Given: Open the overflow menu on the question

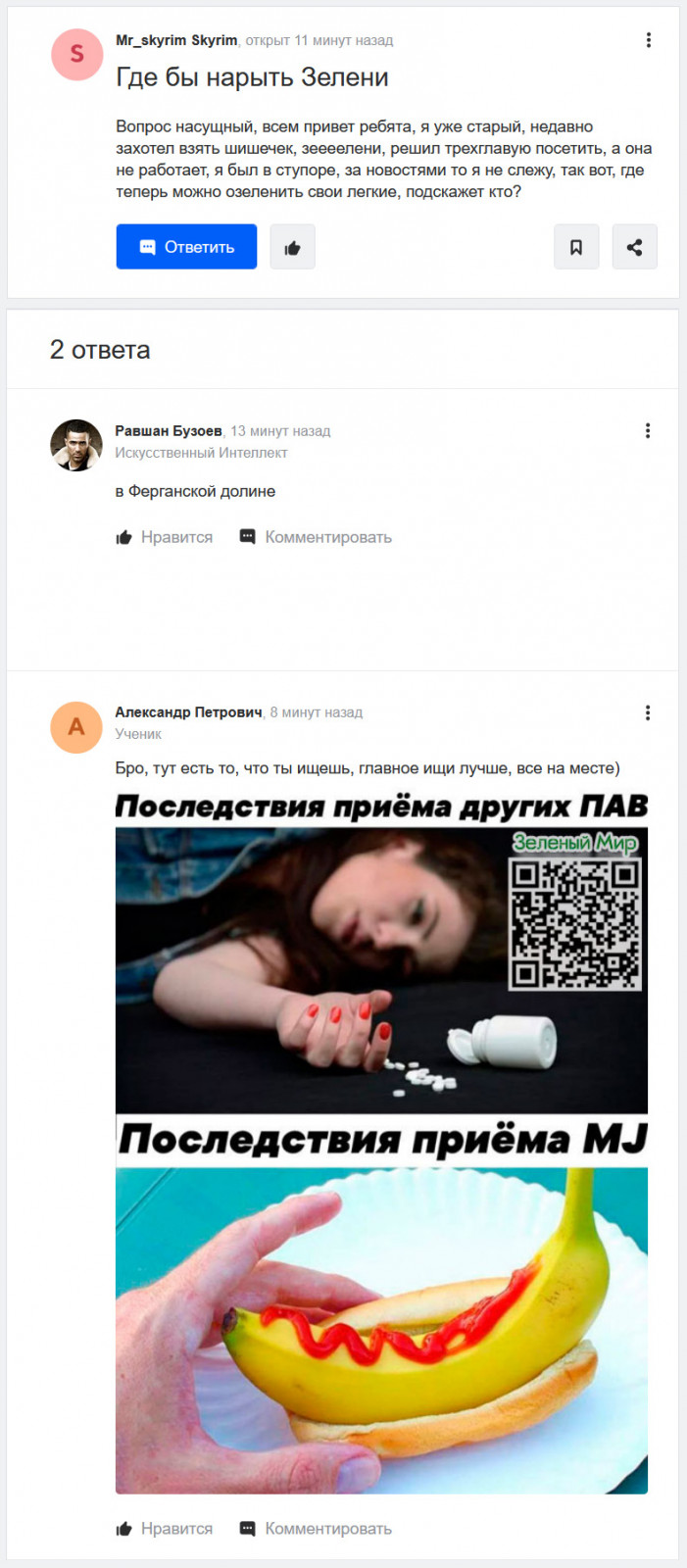Looking at the screenshot, I should click(x=648, y=40).
